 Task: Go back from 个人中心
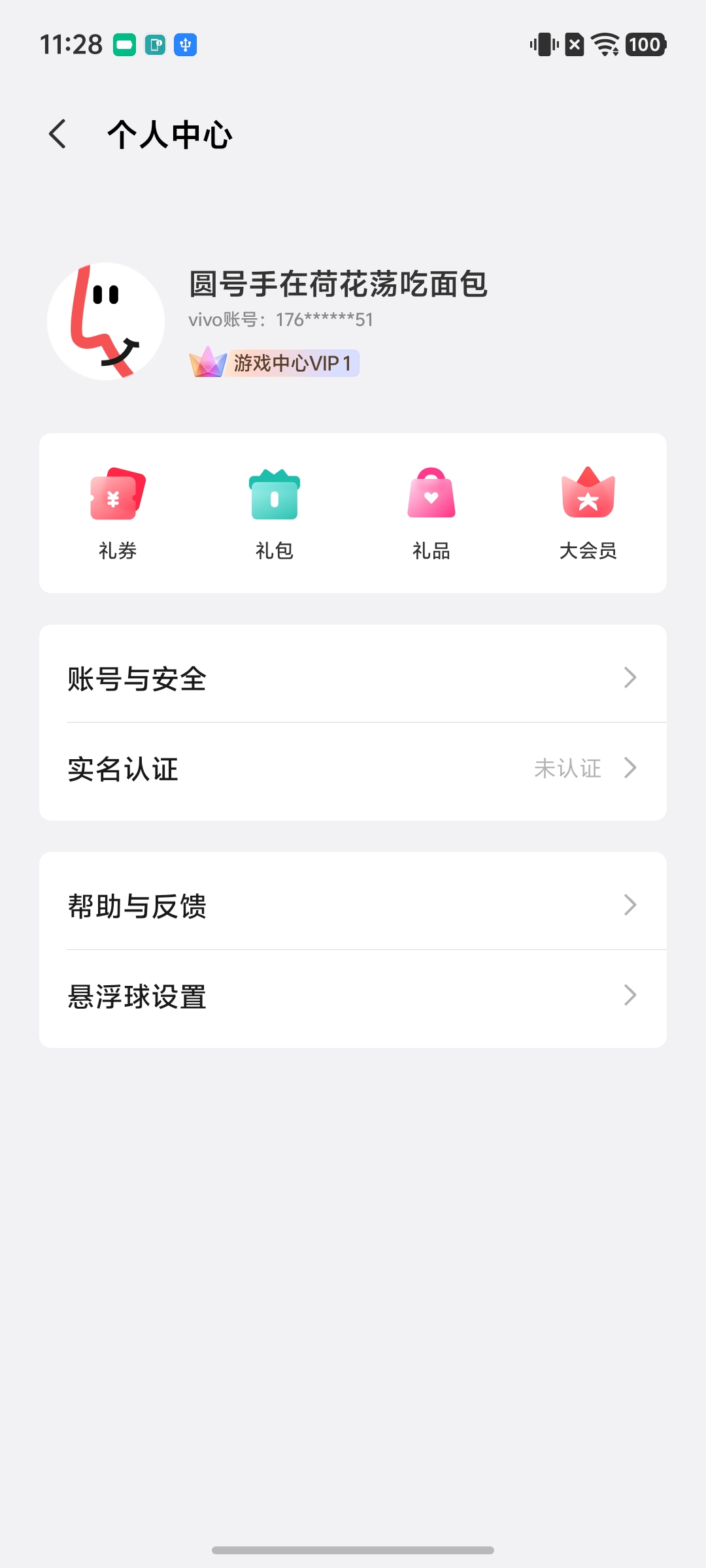[x=58, y=135]
